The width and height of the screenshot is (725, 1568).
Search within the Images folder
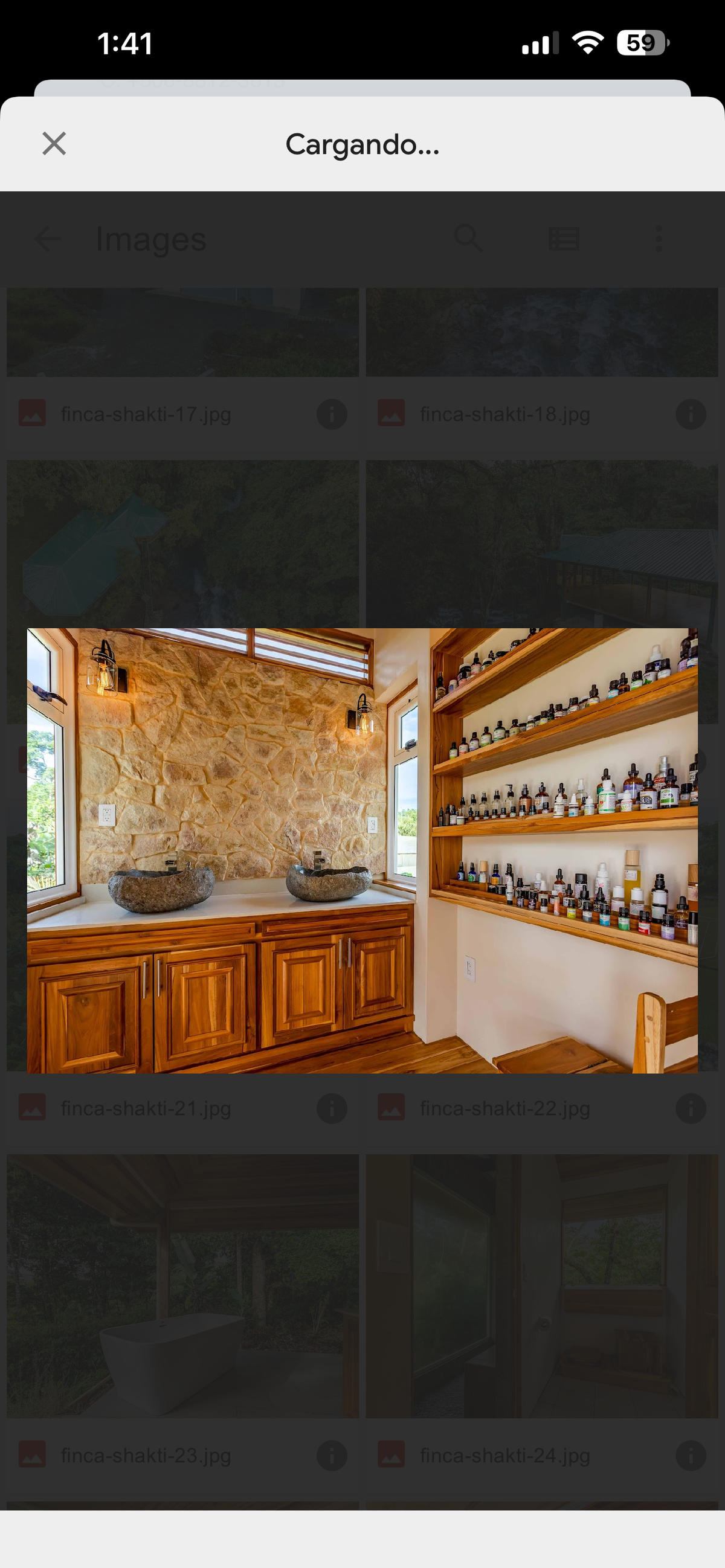pos(468,239)
